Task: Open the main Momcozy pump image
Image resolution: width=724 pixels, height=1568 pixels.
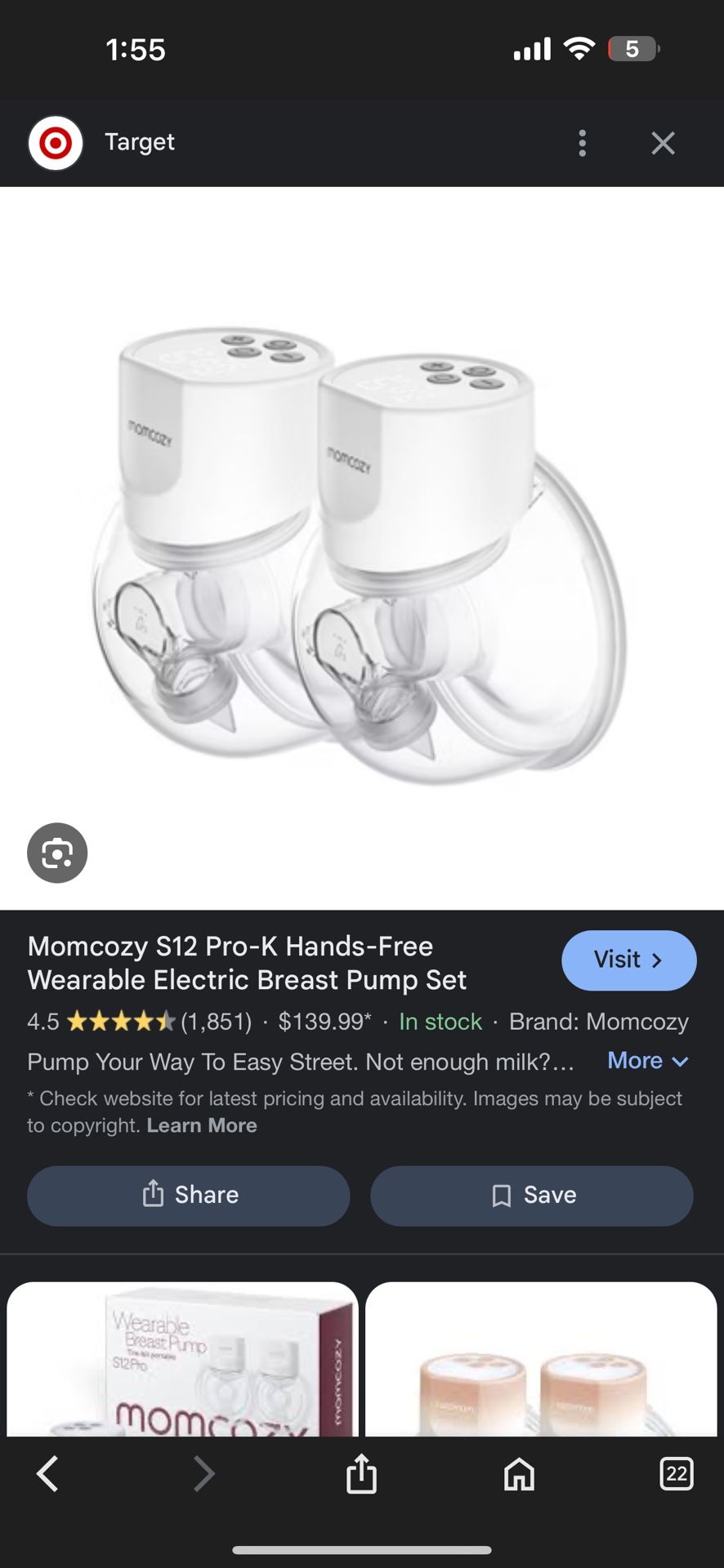Action: click(x=361, y=547)
